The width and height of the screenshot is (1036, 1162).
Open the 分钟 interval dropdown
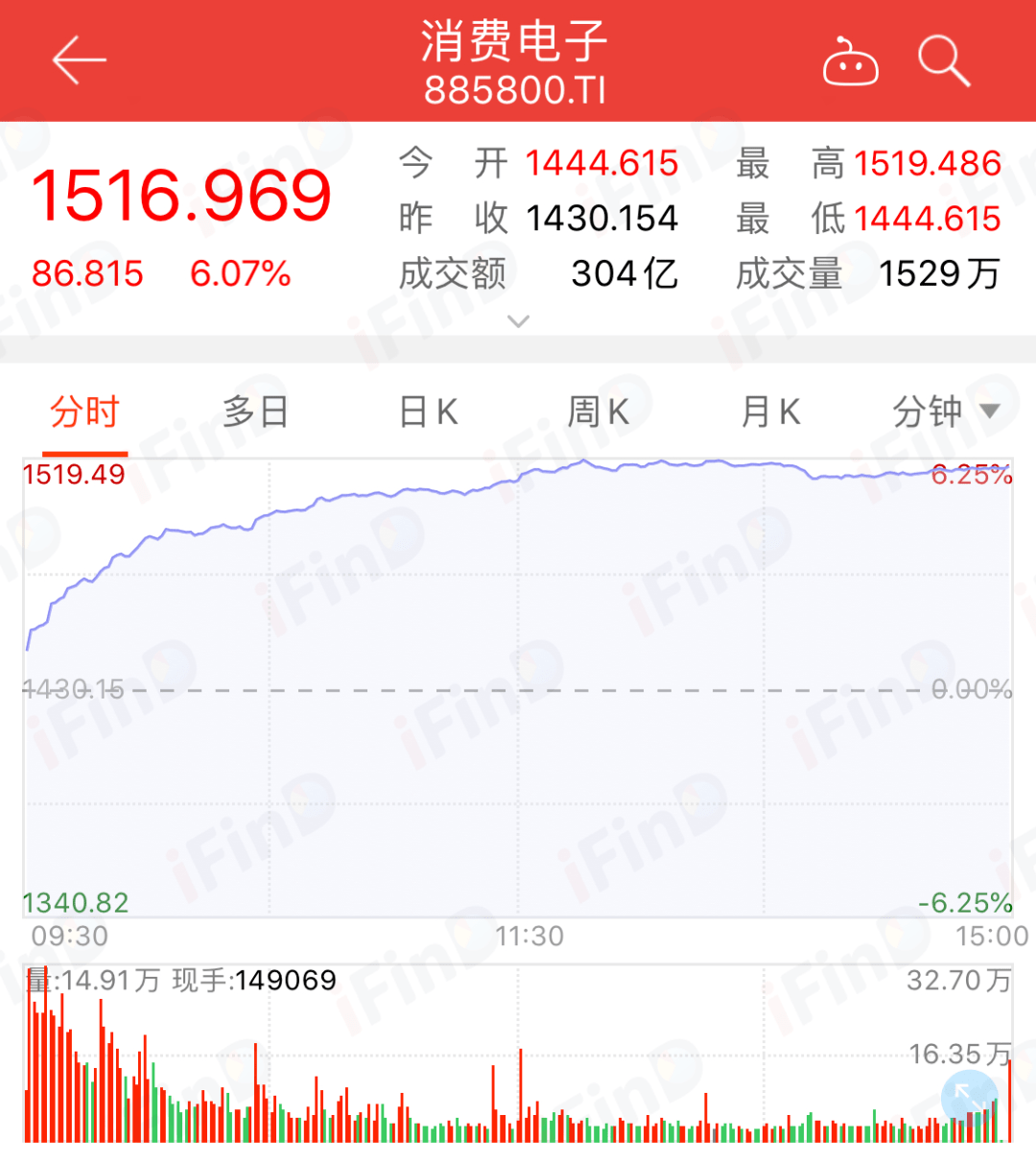pos(945,413)
